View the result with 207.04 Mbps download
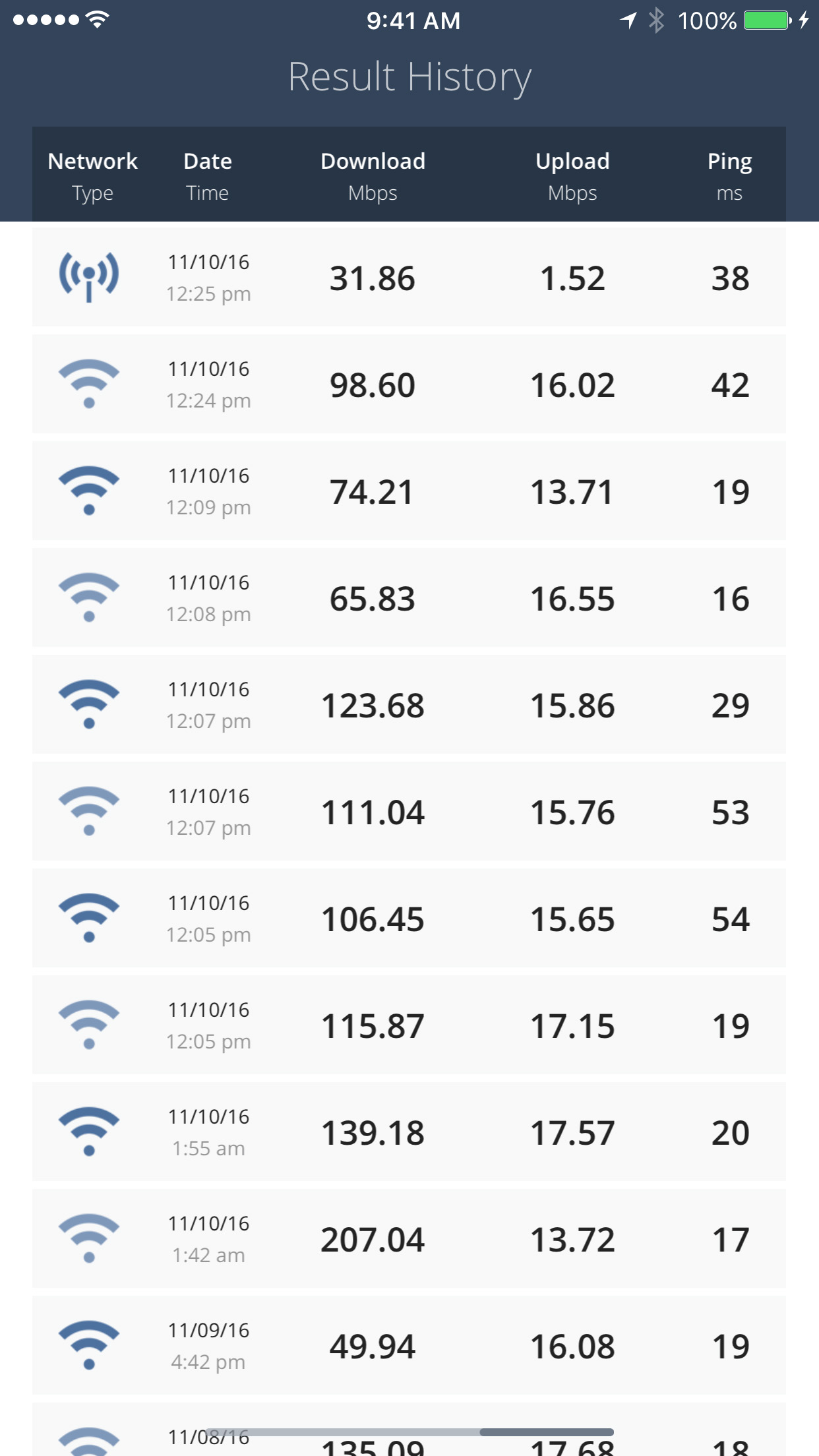This screenshot has width=819, height=1456. coord(409,1238)
